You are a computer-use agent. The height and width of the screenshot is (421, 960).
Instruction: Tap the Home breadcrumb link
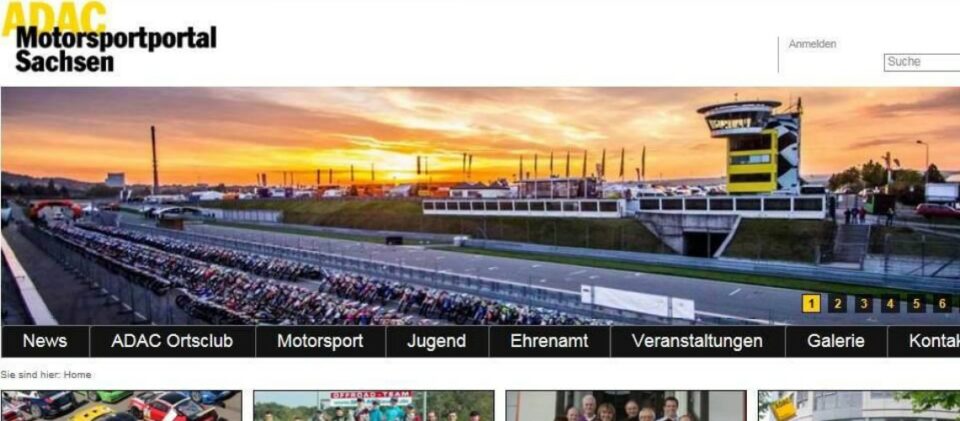78,375
